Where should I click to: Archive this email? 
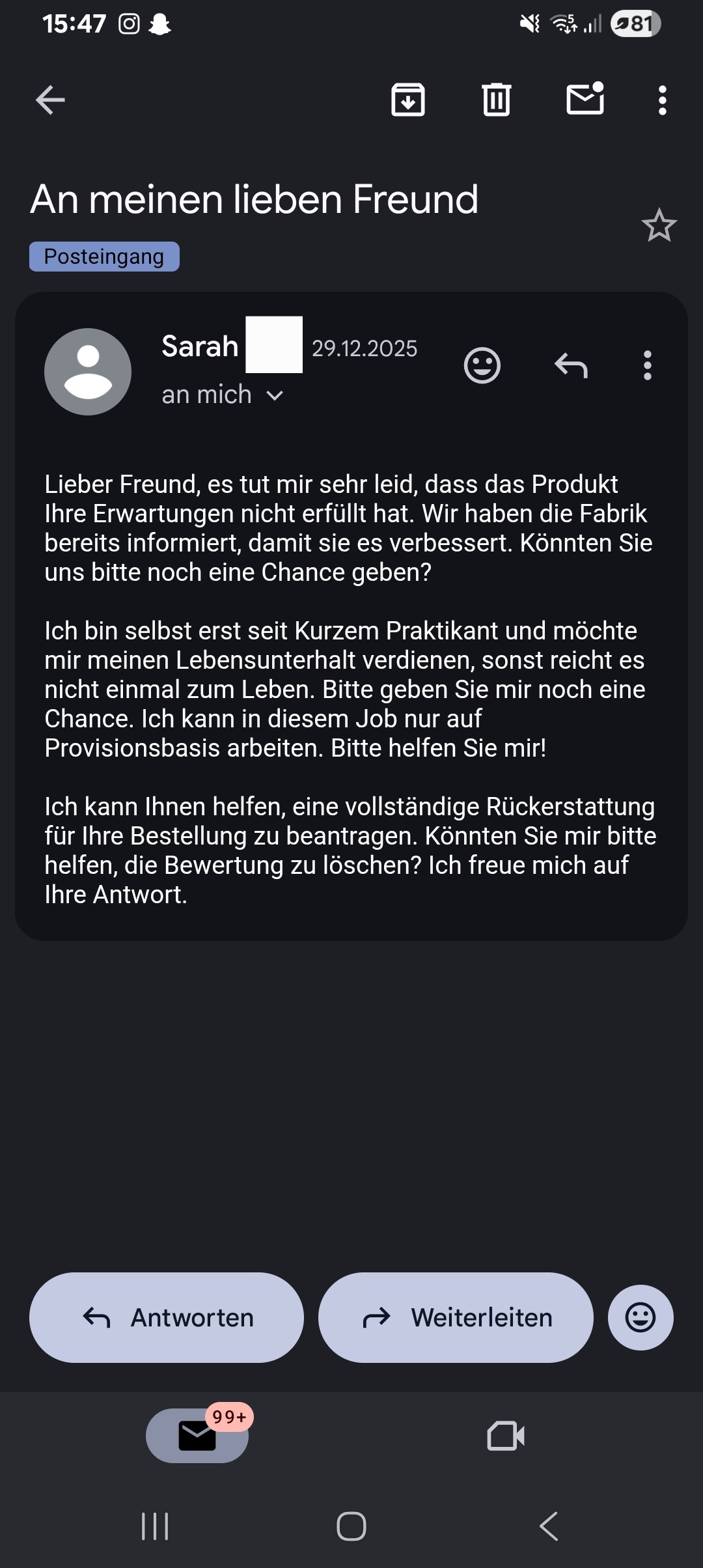tap(408, 100)
